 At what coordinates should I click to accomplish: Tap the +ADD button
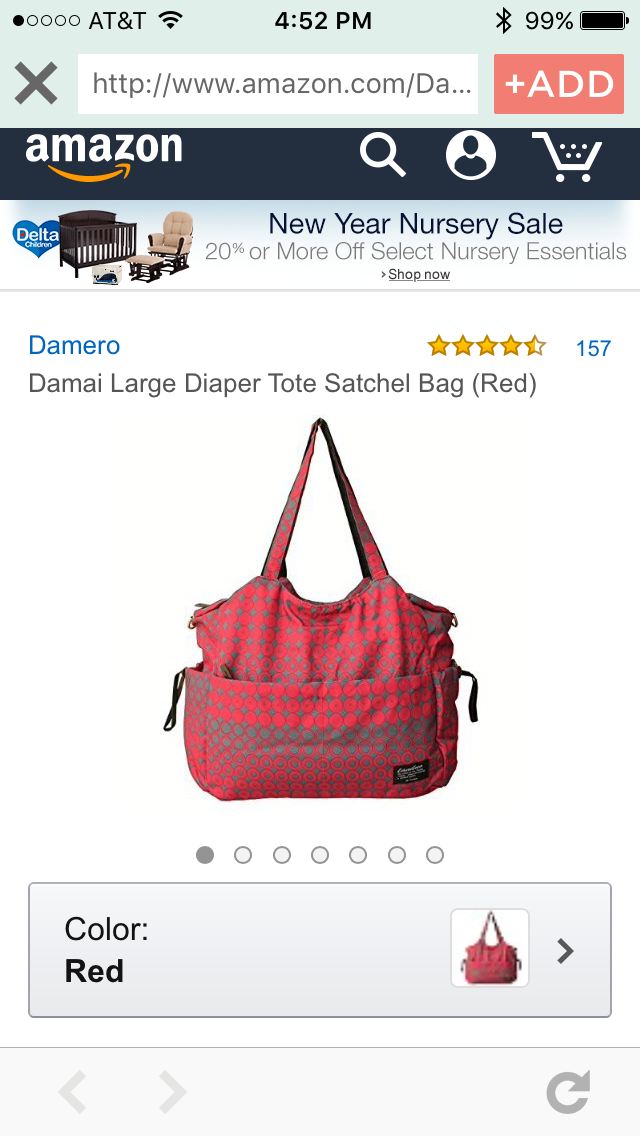(559, 84)
